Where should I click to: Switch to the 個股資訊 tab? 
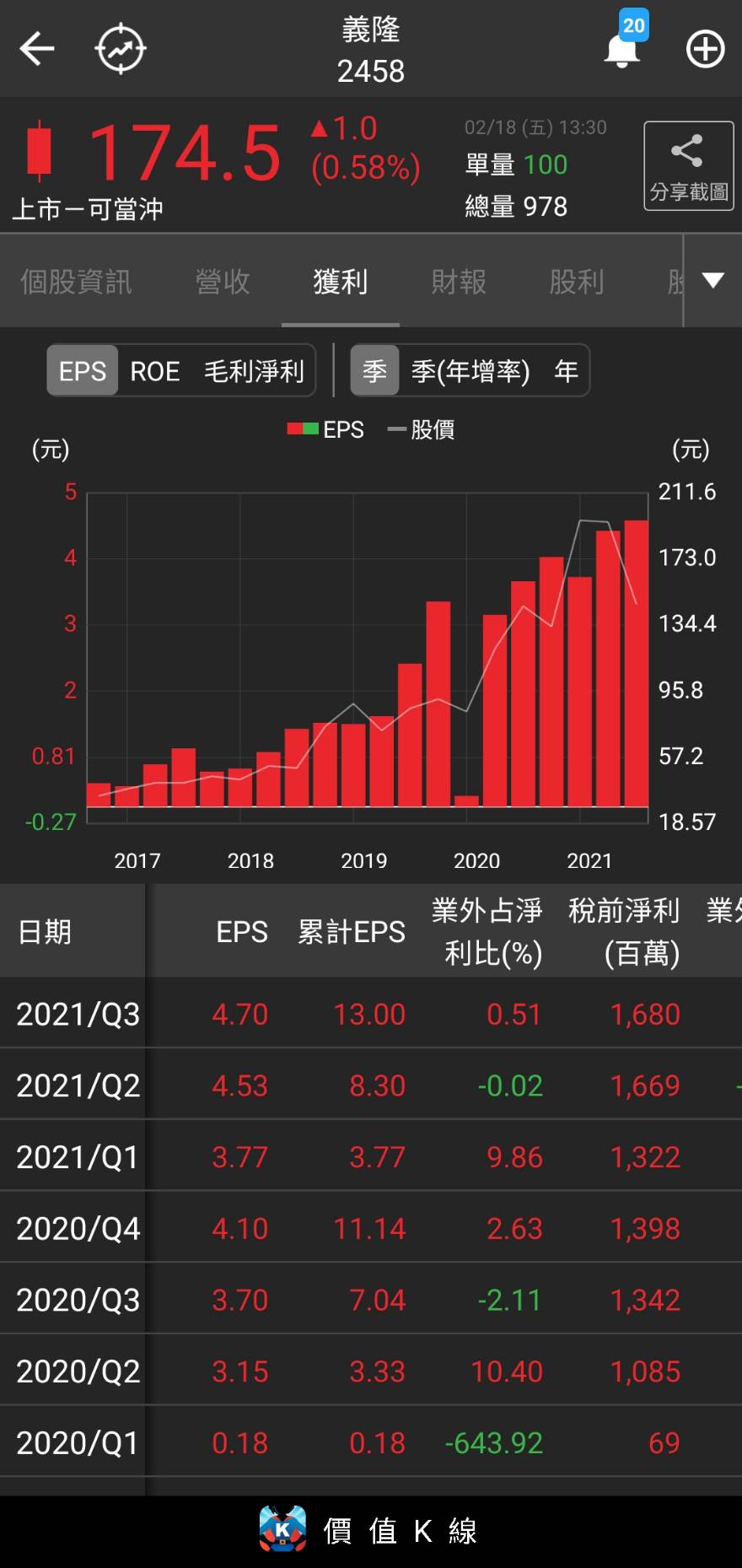[76, 282]
